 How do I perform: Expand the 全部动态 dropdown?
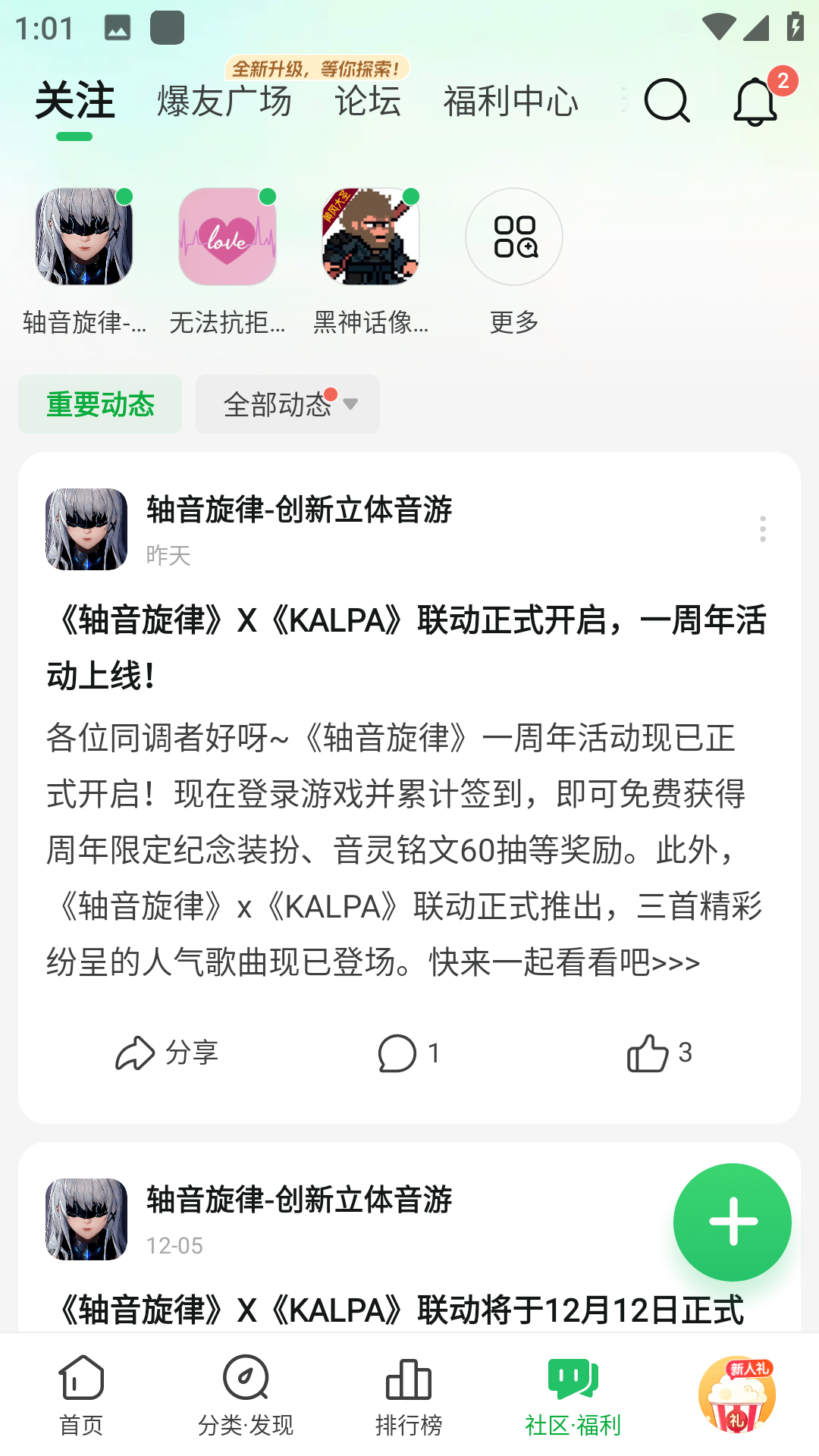coord(287,404)
